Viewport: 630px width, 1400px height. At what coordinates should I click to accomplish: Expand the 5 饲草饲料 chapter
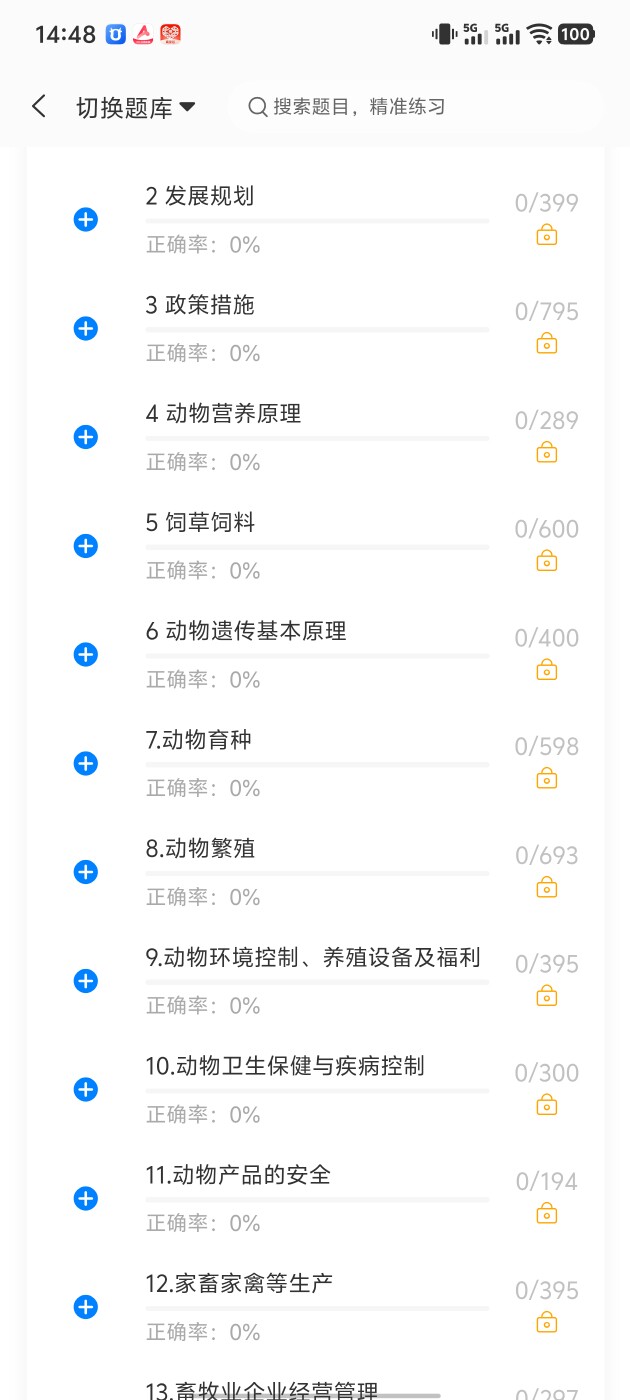point(86,546)
